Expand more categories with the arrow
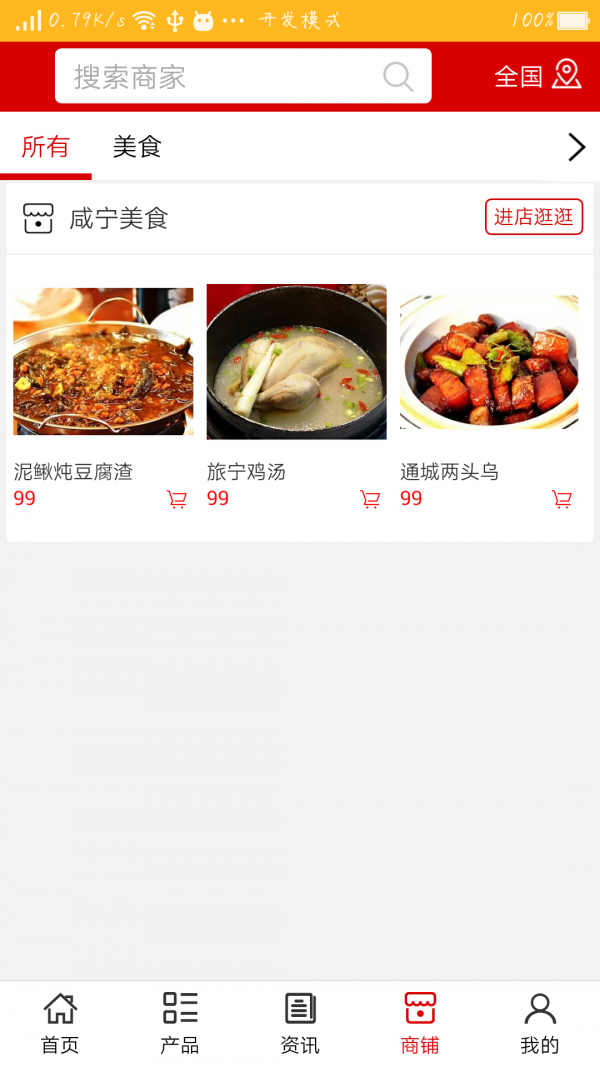This screenshot has width=600, height=1067. click(x=576, y=148)
